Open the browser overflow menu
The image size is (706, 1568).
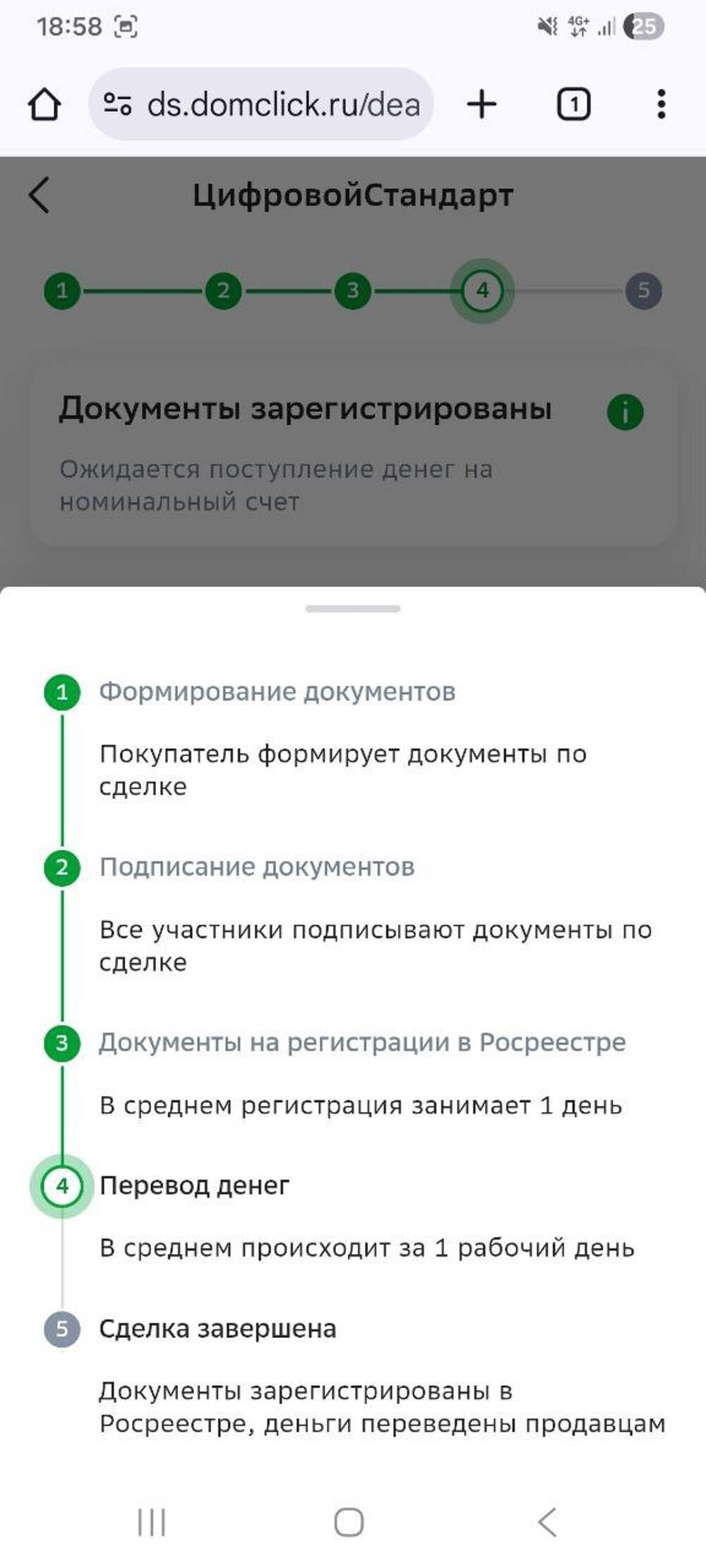(x=661, y=104)
